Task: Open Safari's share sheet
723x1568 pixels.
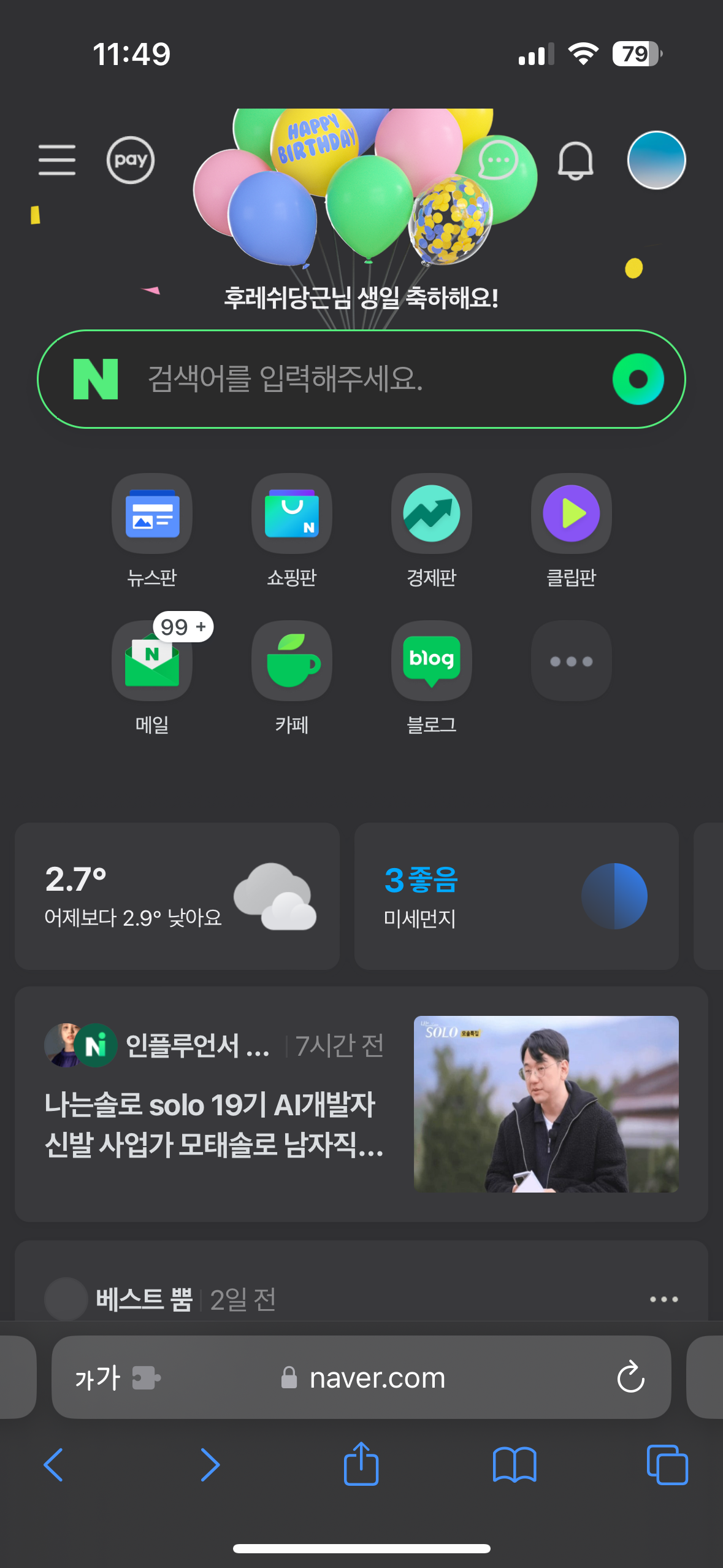Action: [361, 1464]
